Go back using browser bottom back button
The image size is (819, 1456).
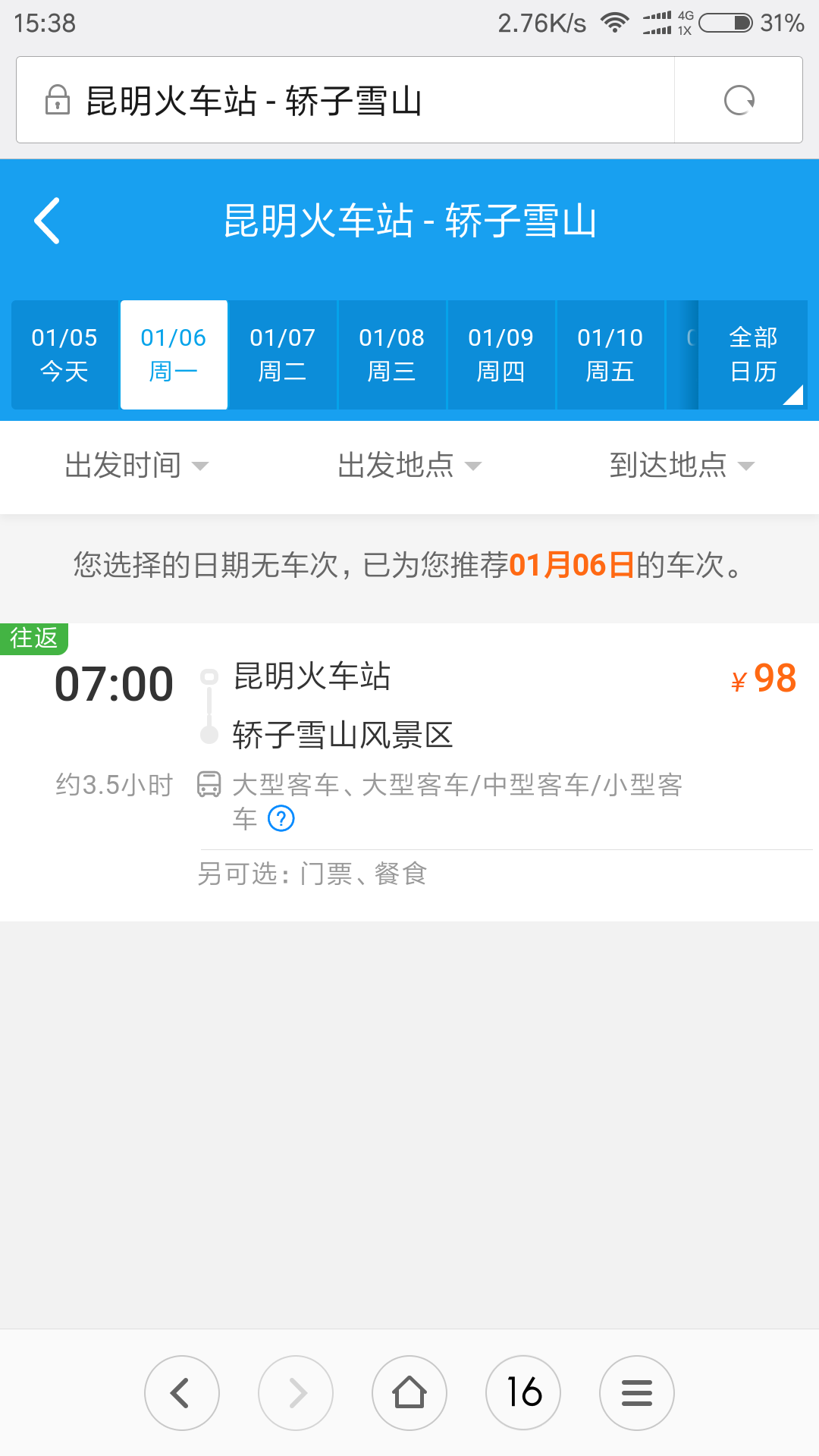(182, 1393)
